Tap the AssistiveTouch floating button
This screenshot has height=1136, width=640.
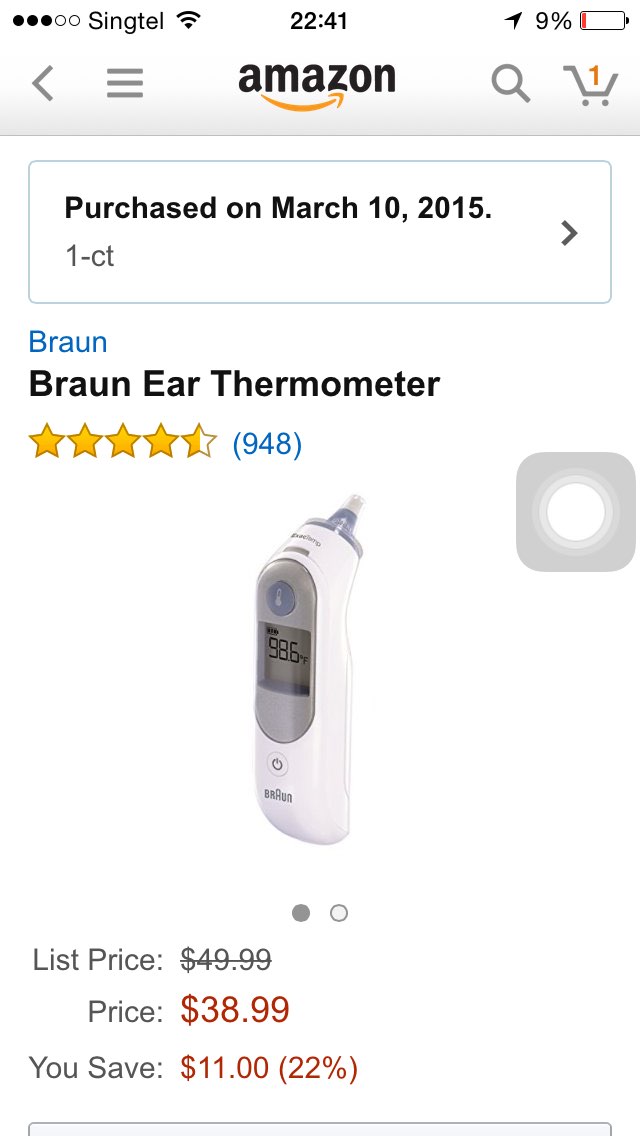point(575,512)
